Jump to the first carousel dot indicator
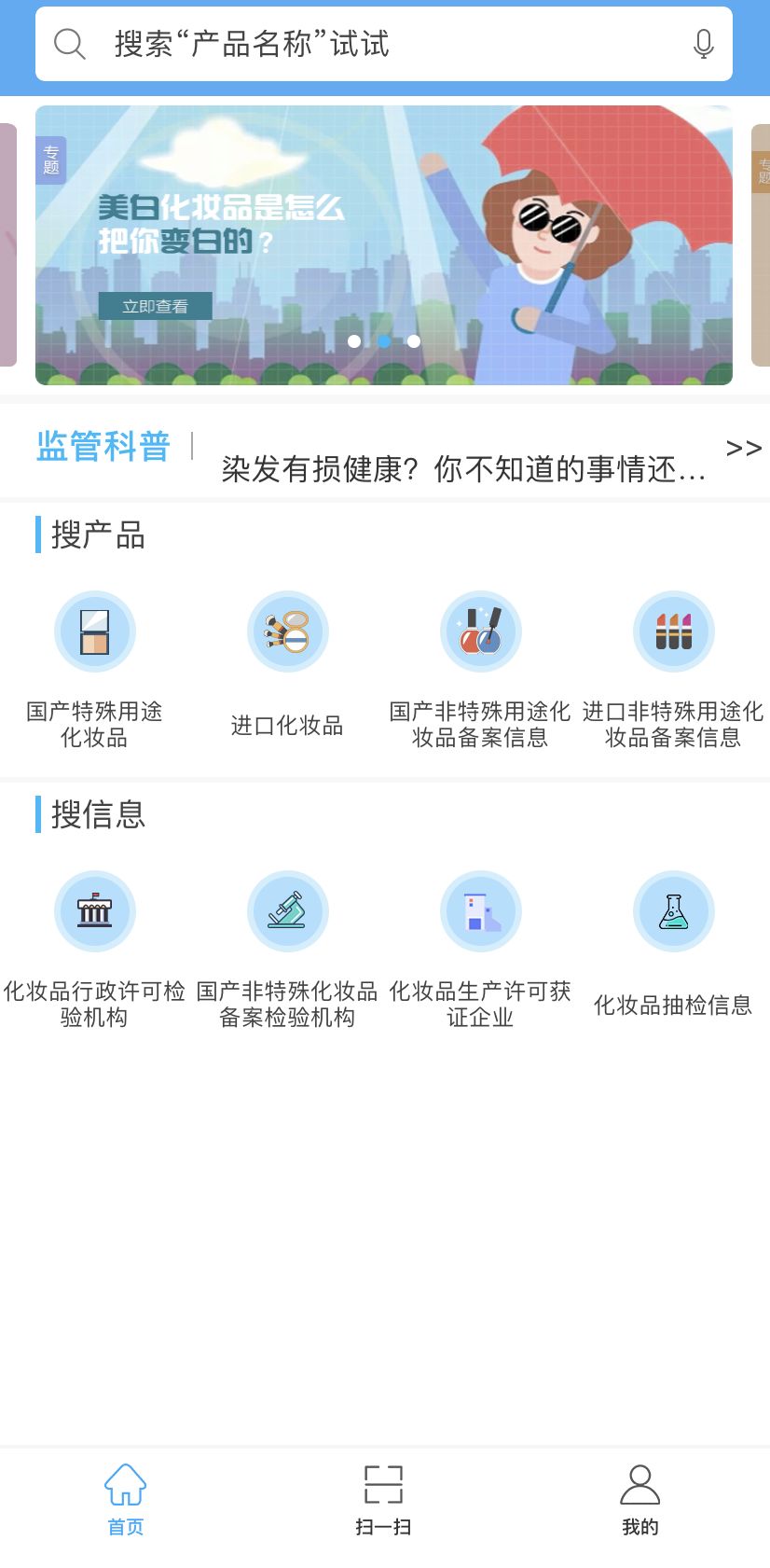 [354, 341]
